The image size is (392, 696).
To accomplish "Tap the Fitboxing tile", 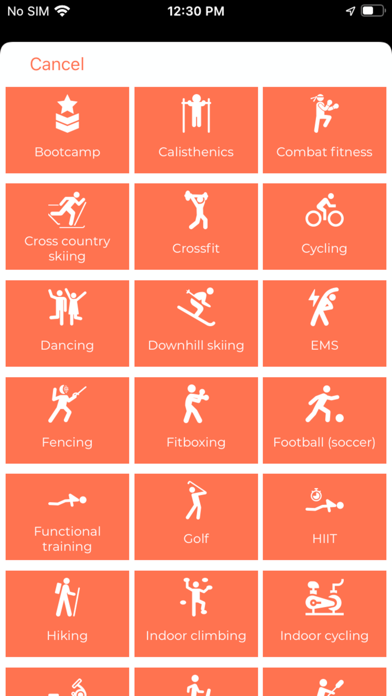I will 196,420.
